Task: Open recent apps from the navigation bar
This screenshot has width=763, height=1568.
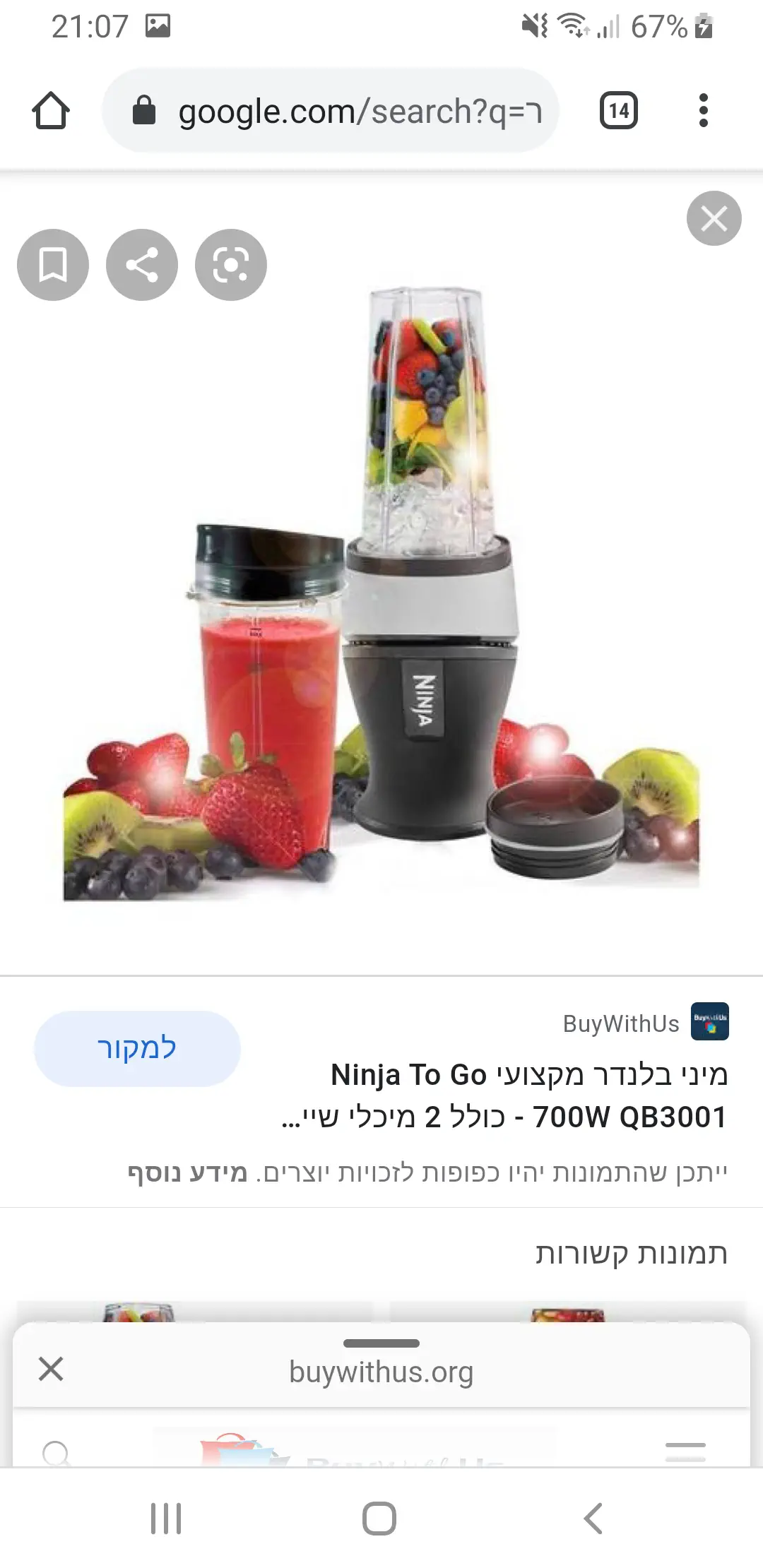Action: point(166,1518)
